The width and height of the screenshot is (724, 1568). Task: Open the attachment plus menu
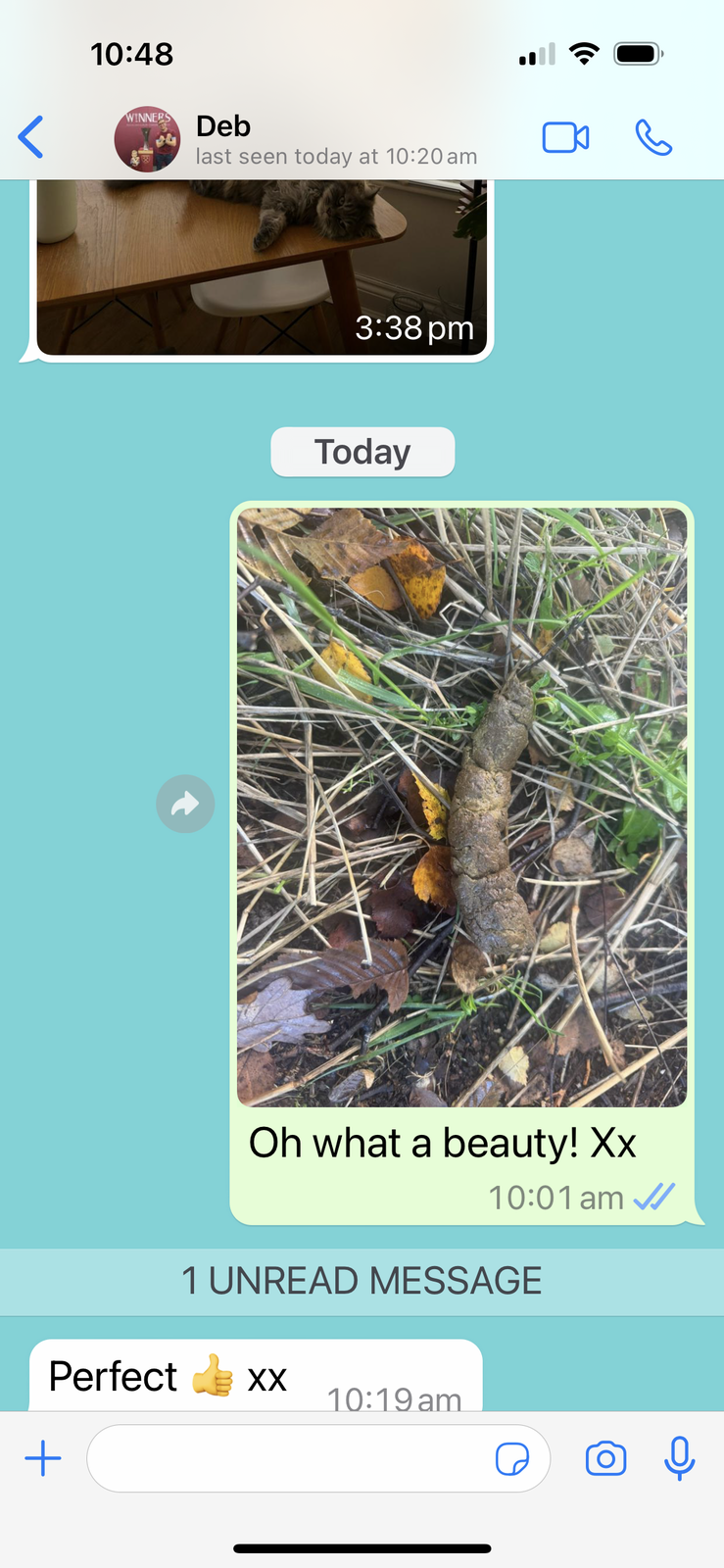43,1458
